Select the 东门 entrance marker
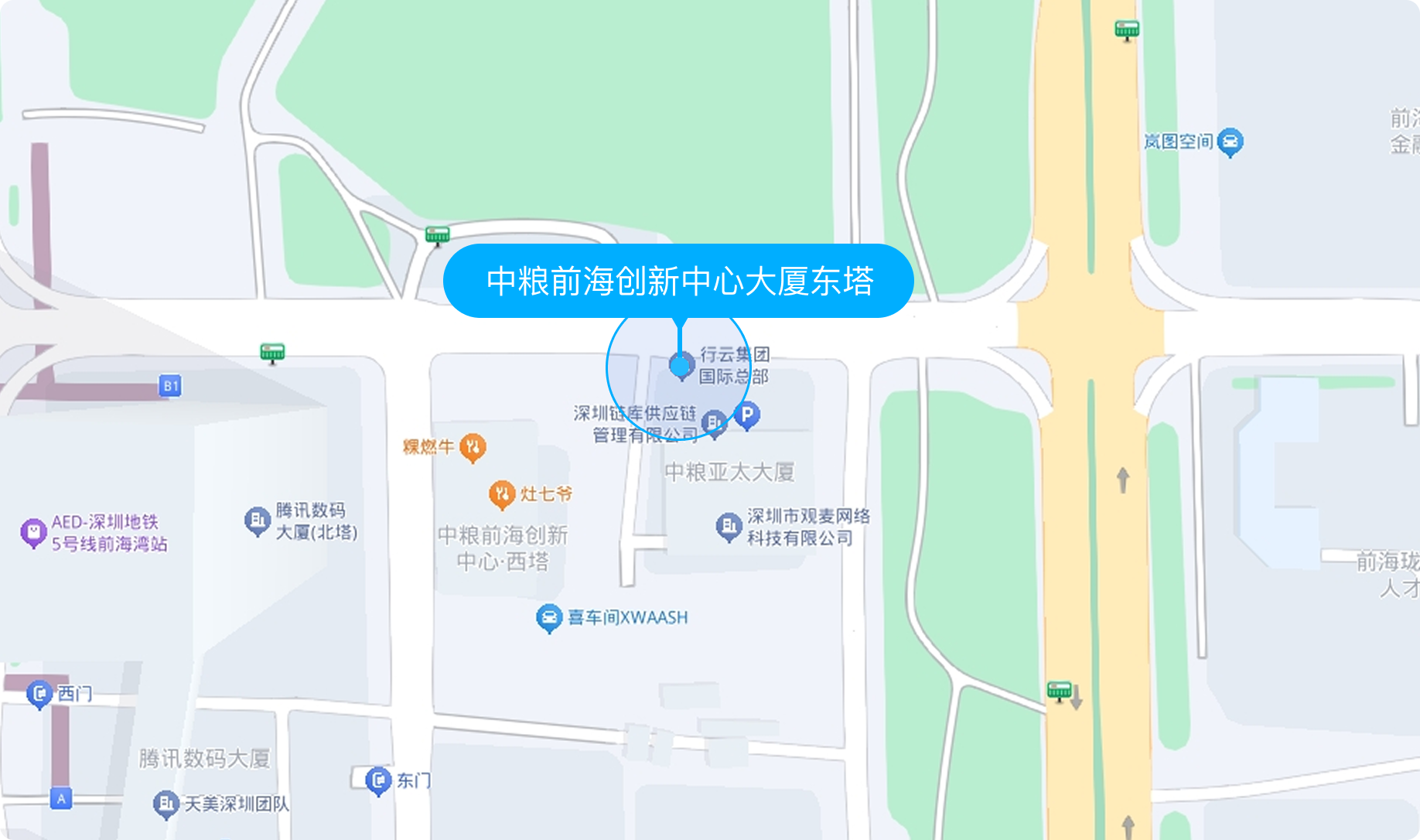Viewport: 1420px width, 840px height. [378, 780]
